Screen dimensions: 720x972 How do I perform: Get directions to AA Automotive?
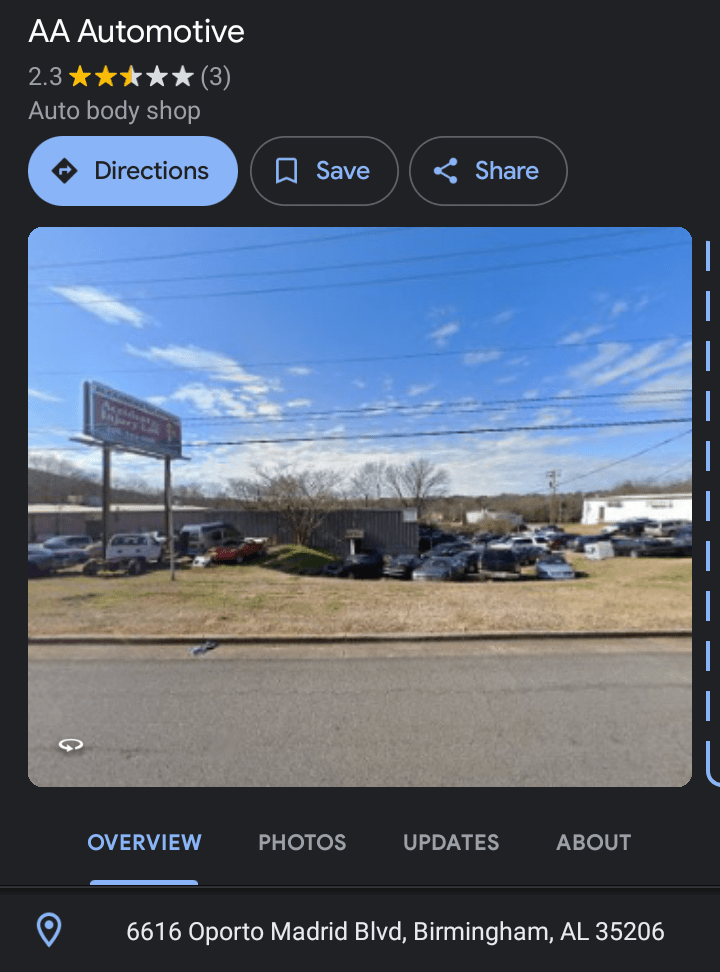[x=132, y=171]
